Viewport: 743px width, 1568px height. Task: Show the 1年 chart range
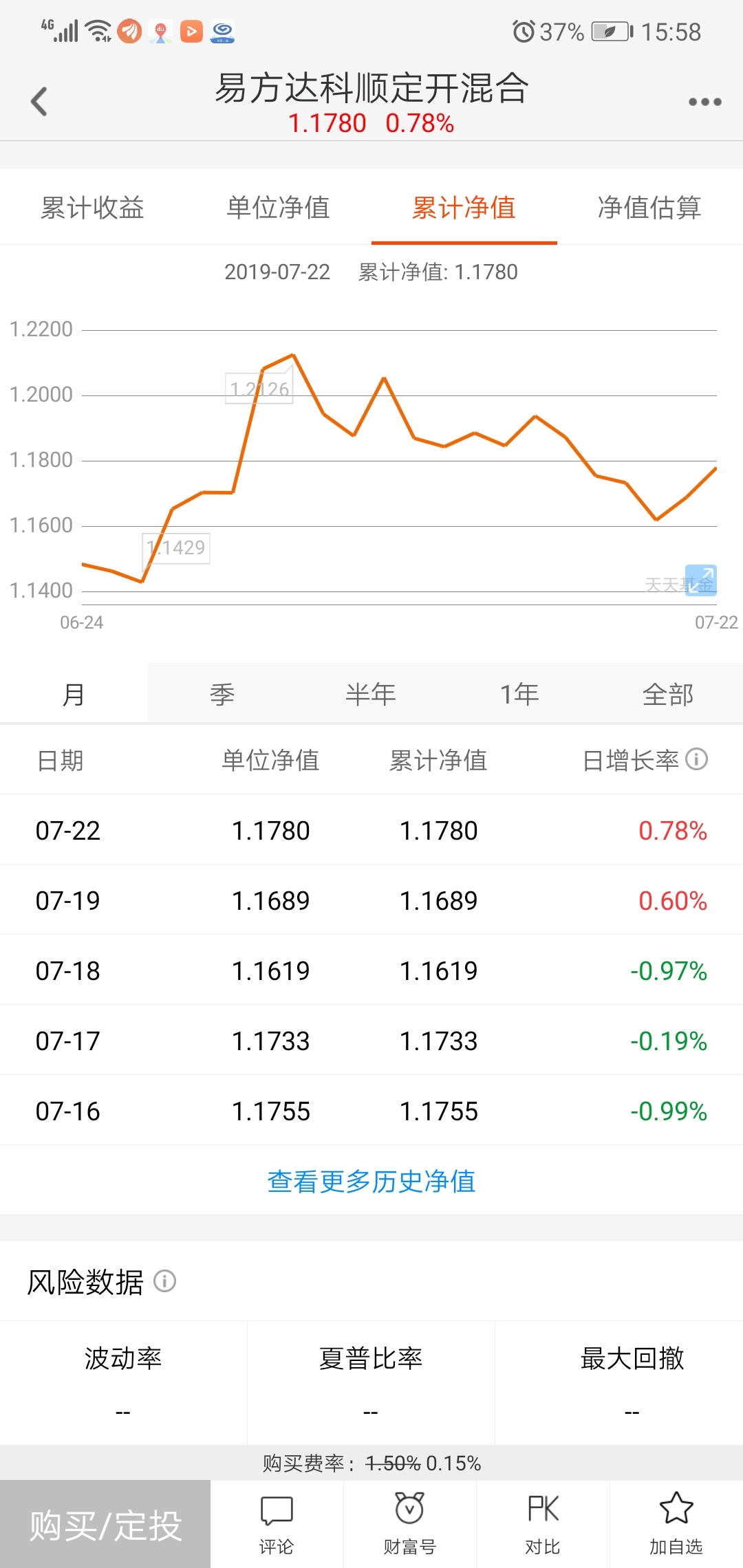click(519, 693)
